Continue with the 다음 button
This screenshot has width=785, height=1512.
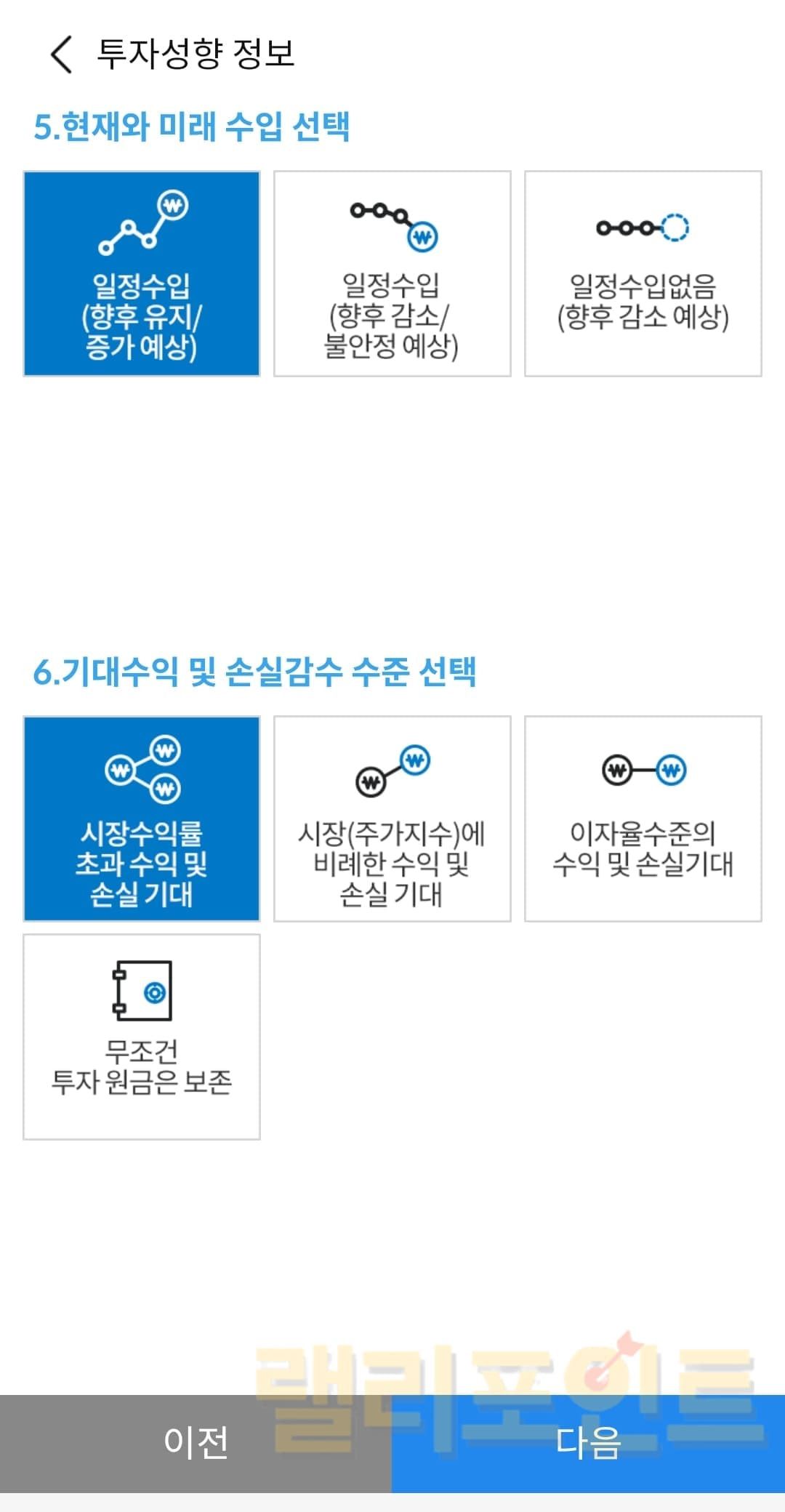coord(588,1444)
